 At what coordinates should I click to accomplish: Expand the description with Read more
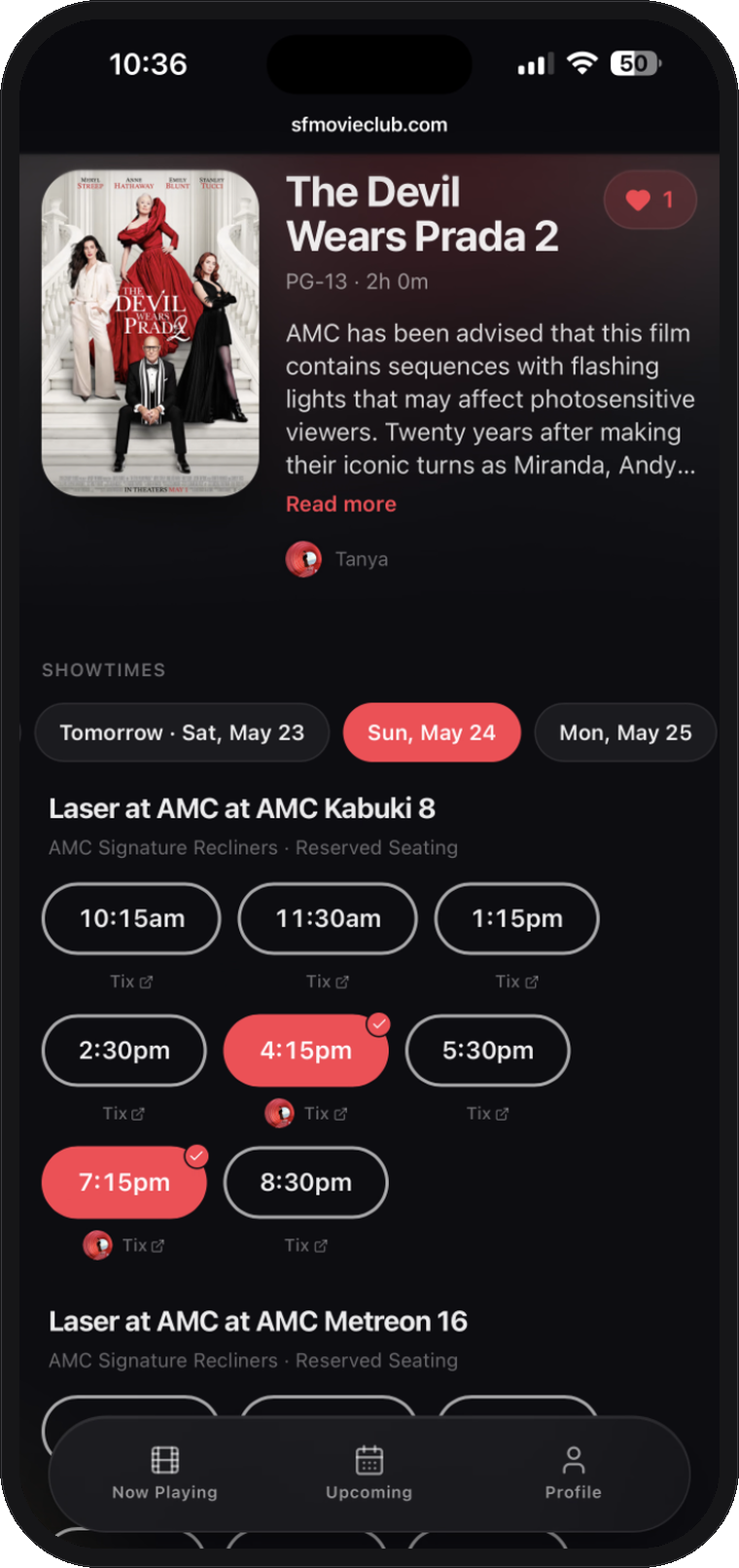[x=341, y=504]
